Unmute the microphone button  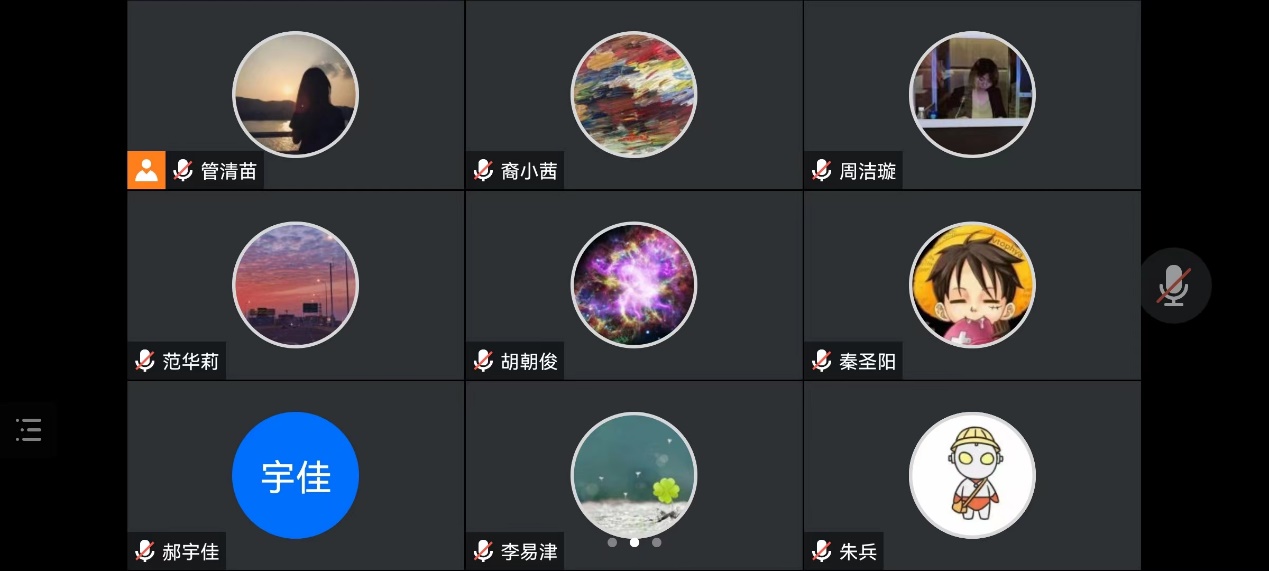[x=1174, y=286]
